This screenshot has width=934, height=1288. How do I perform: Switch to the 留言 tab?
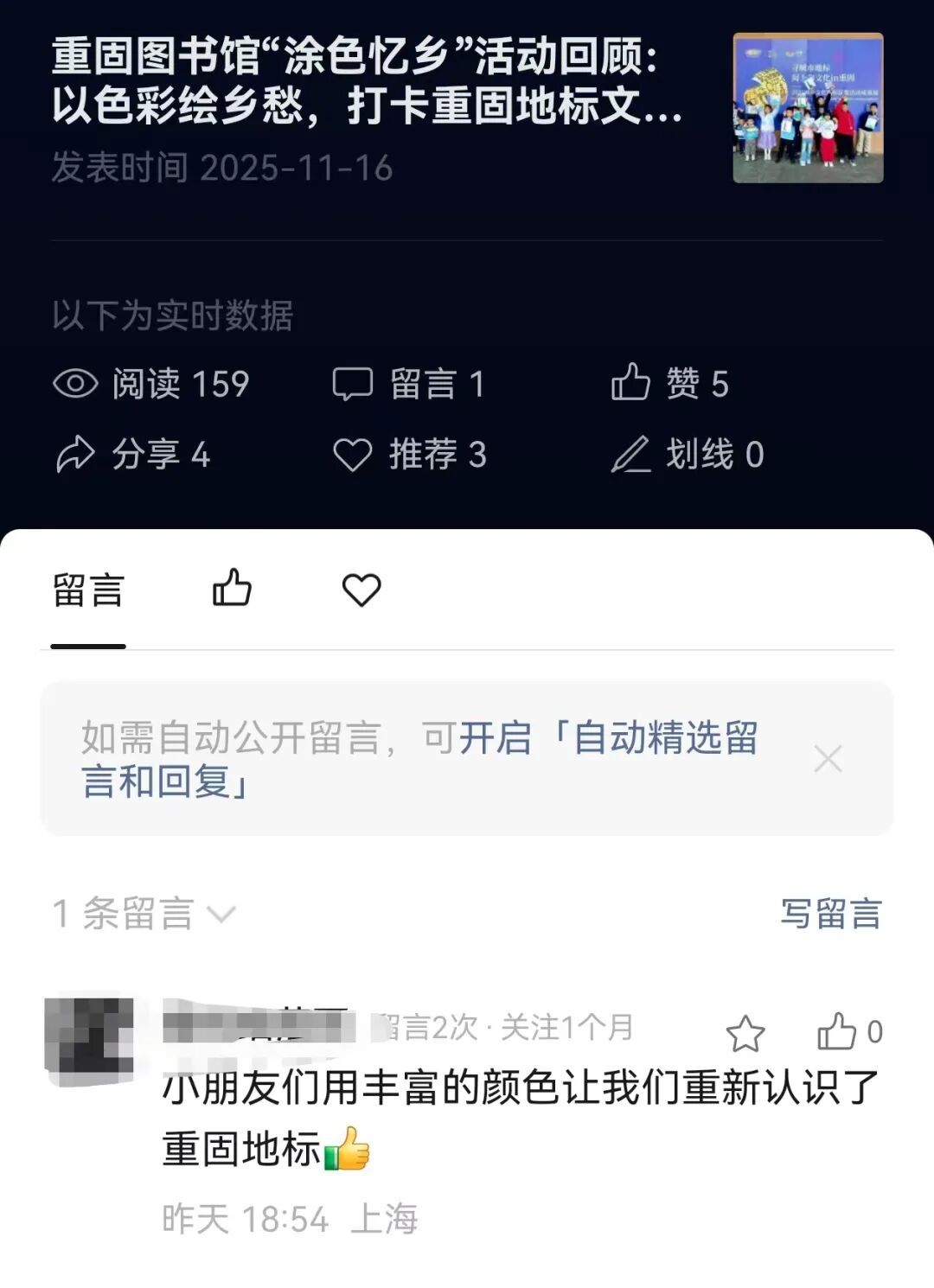pyautogui.click(x=88, y=591)
